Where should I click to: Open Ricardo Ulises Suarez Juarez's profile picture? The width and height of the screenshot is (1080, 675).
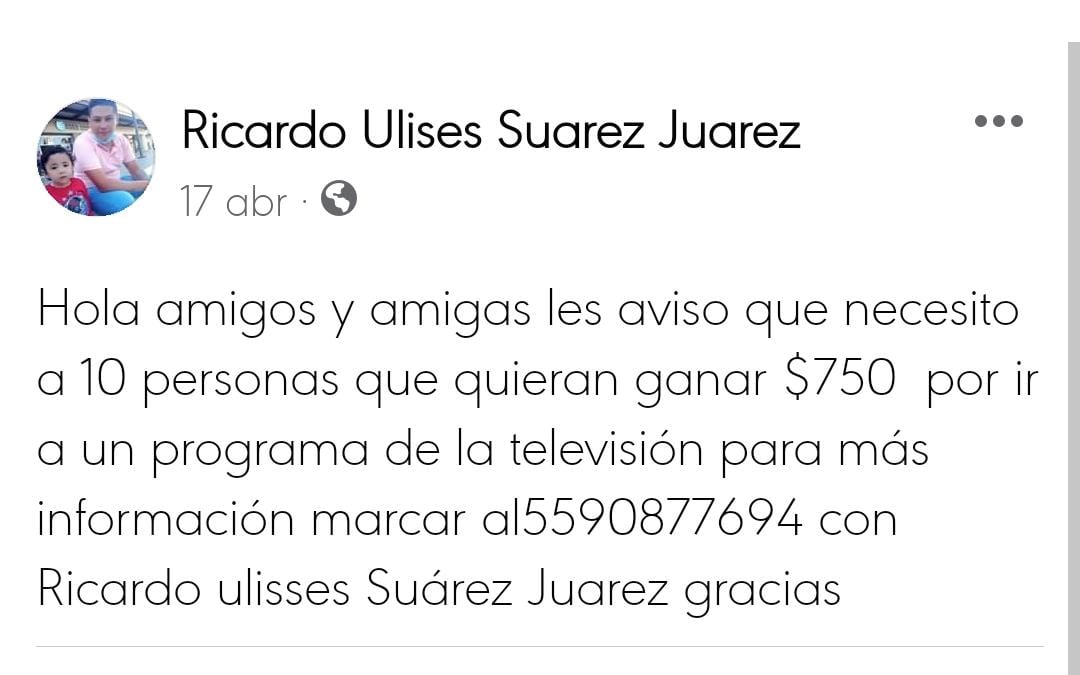96,157
